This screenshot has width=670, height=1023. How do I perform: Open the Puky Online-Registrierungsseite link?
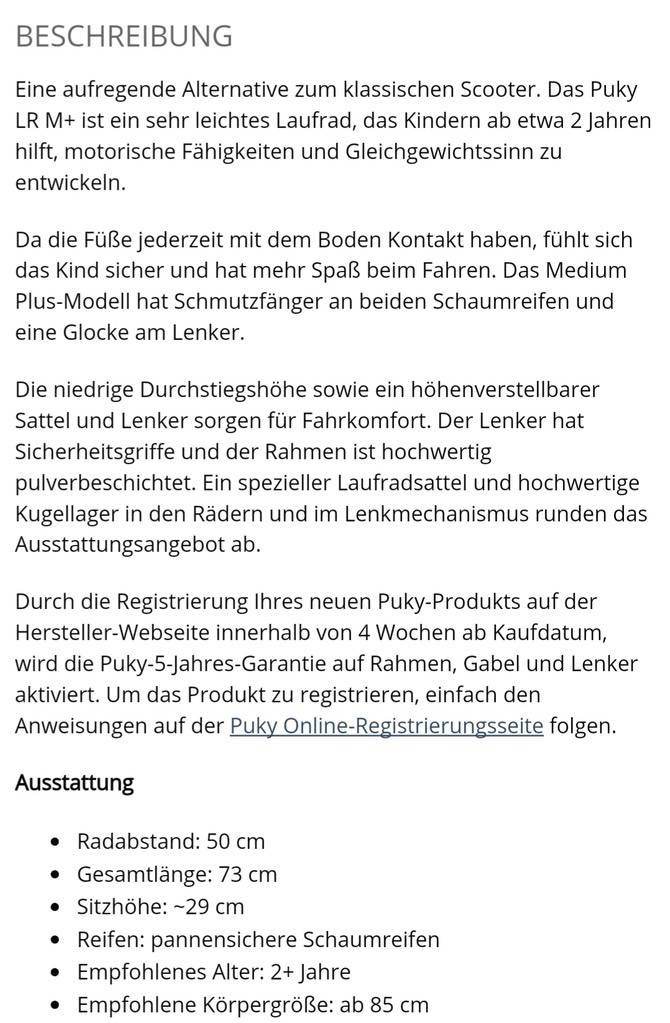[x=386, y=726]
